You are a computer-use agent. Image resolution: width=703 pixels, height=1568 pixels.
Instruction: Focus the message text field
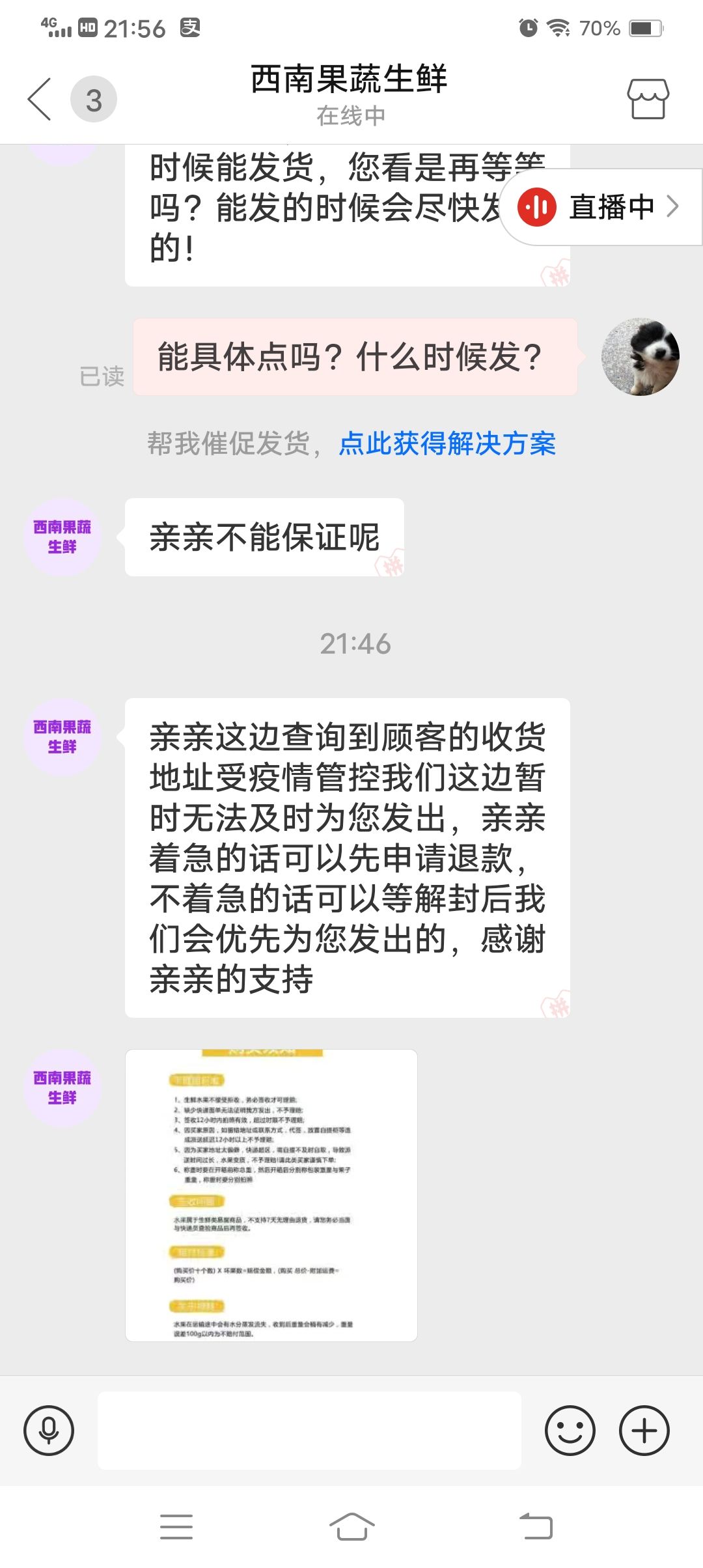click(309, 1431)
